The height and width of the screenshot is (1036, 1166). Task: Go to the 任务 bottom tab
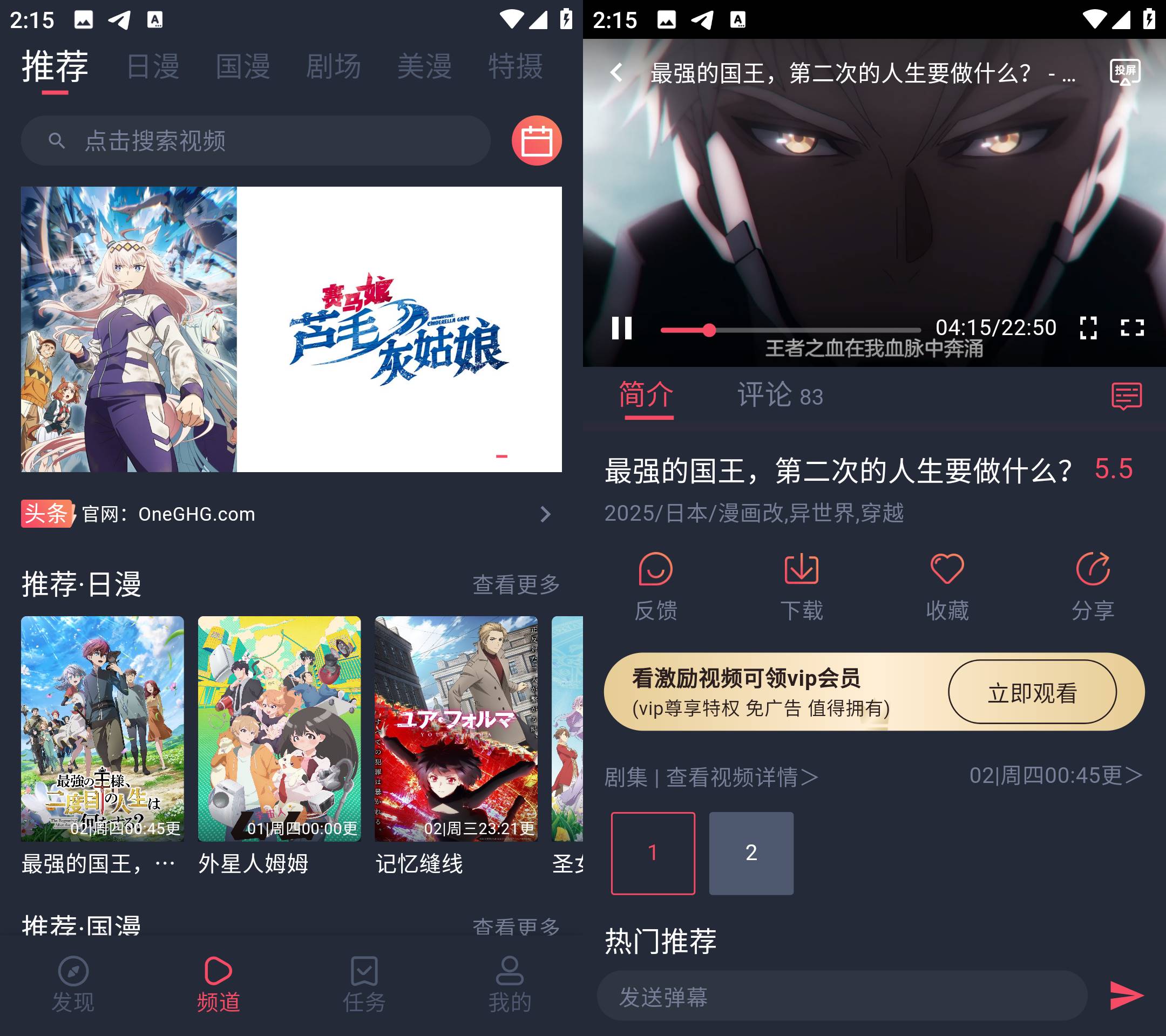[x=364, y=985]
